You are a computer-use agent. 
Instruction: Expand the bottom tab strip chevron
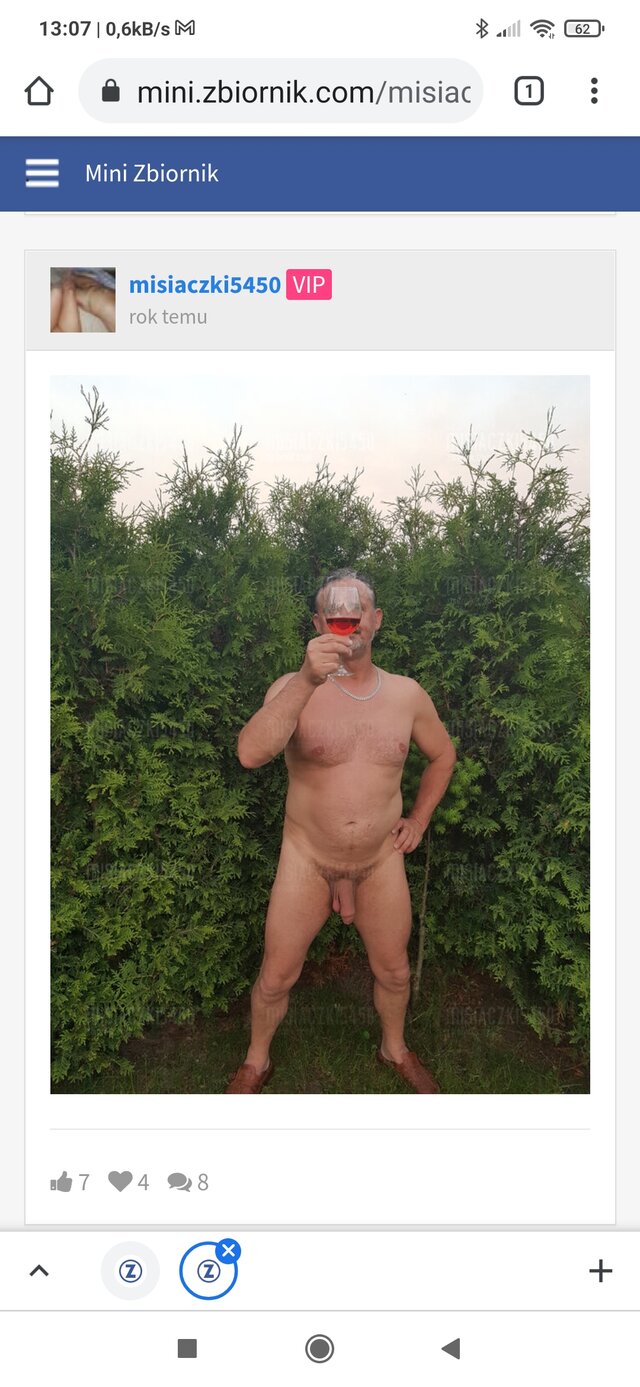click(x=39, y=1271)
